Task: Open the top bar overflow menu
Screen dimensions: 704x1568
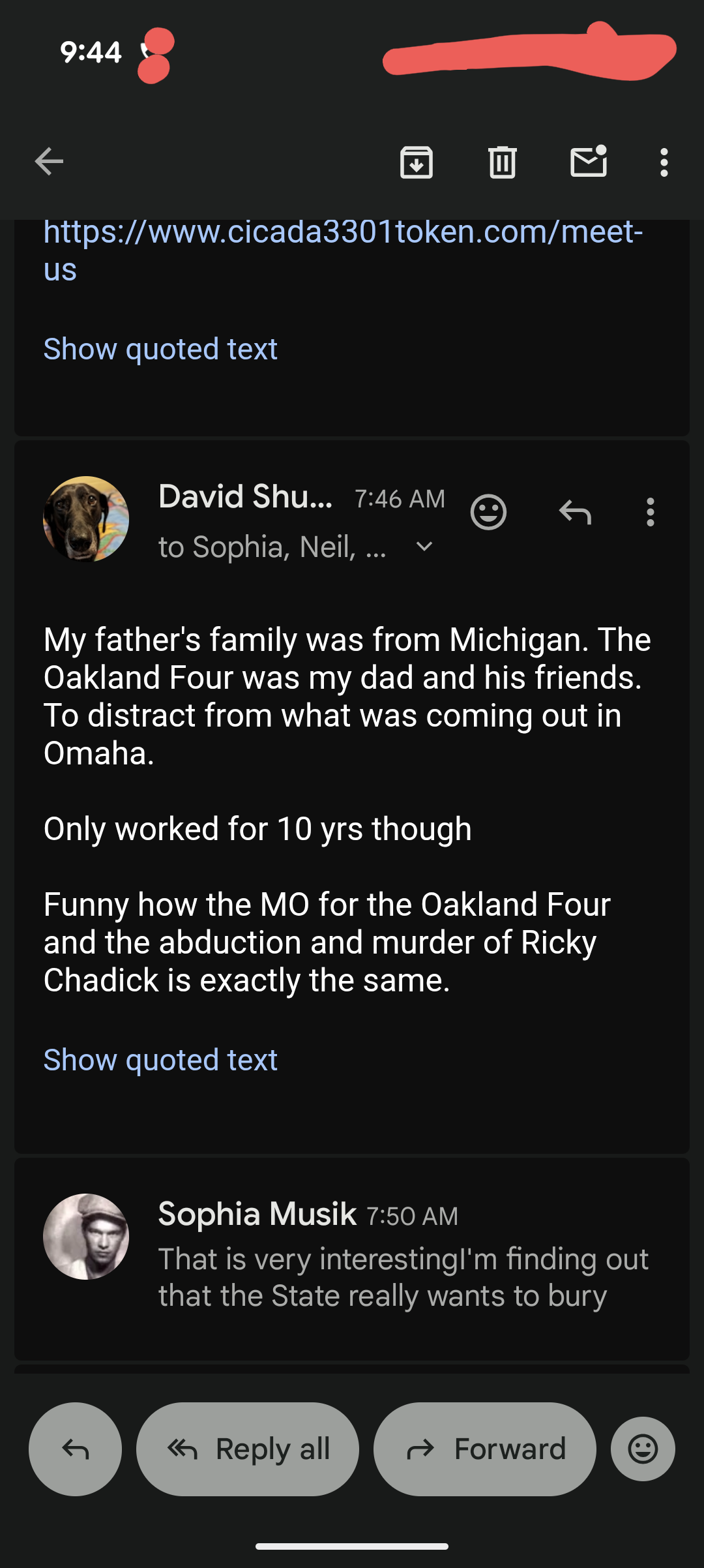Action: [664, 162]
